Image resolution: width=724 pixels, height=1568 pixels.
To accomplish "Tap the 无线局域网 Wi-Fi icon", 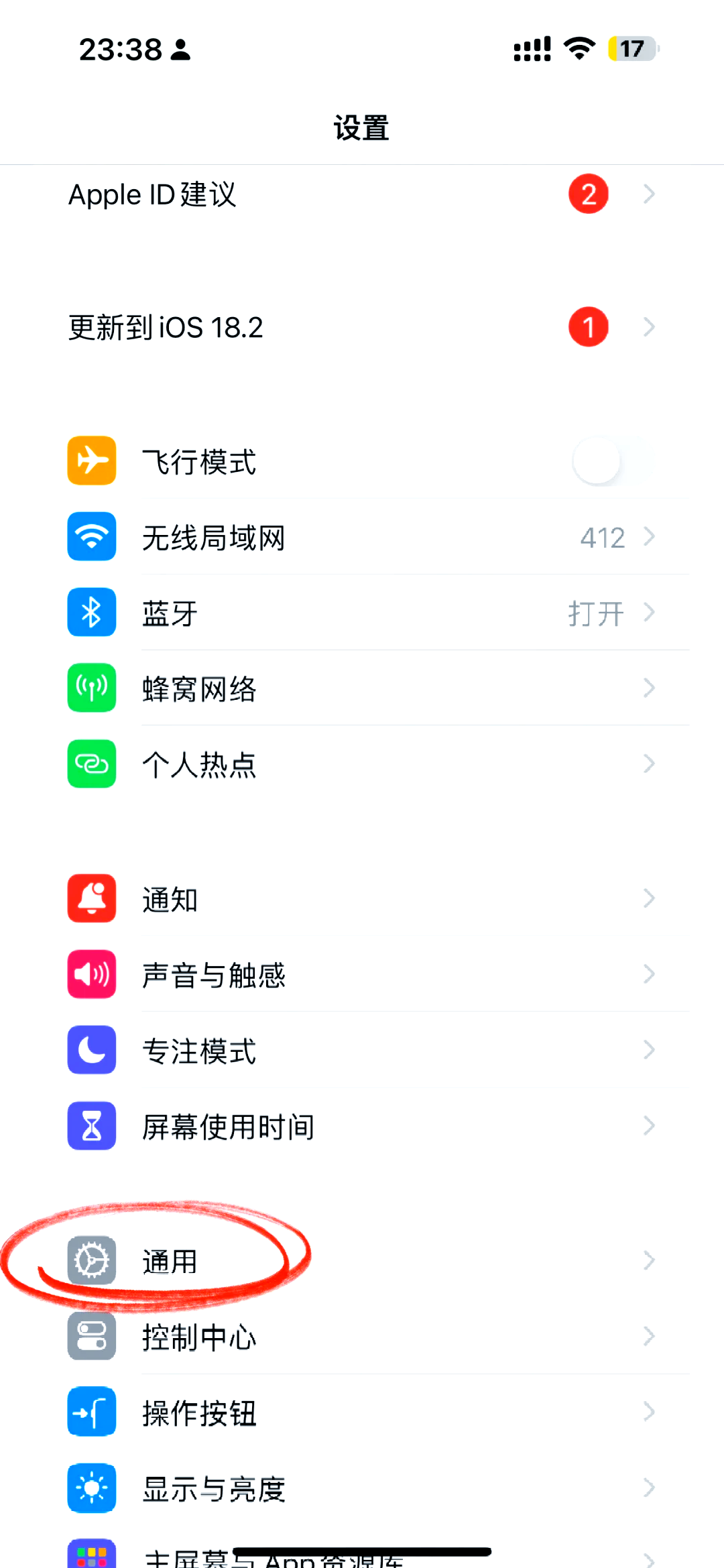I will 91,536.
